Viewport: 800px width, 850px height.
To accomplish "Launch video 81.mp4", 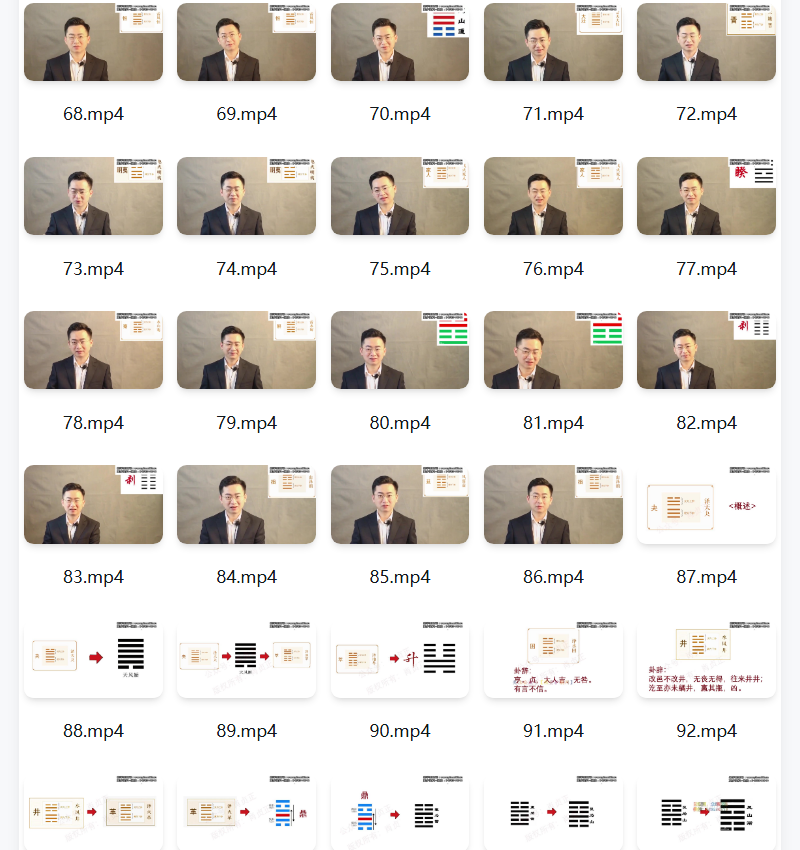I will [553, 350].
